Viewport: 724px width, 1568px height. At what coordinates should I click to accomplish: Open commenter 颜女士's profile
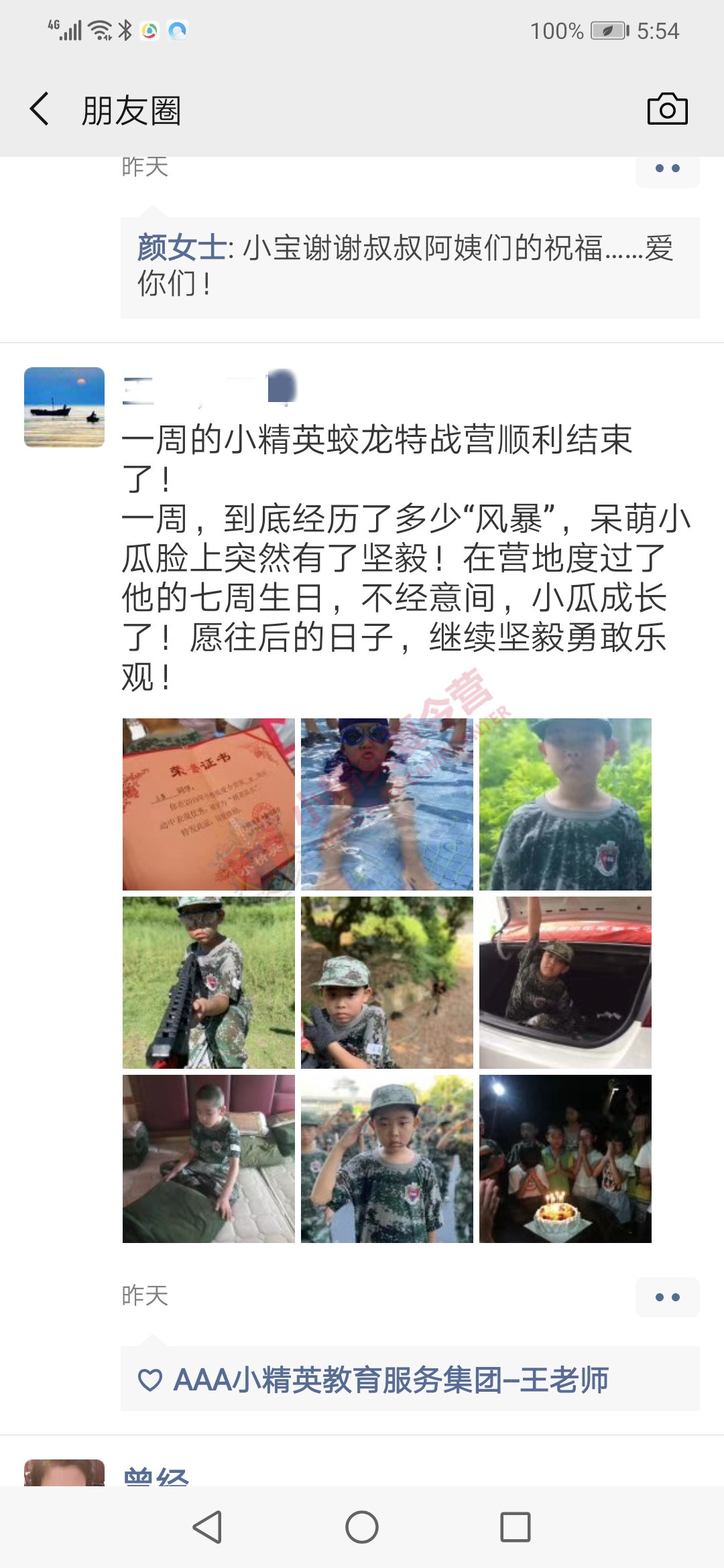click(x=182, y=248)
